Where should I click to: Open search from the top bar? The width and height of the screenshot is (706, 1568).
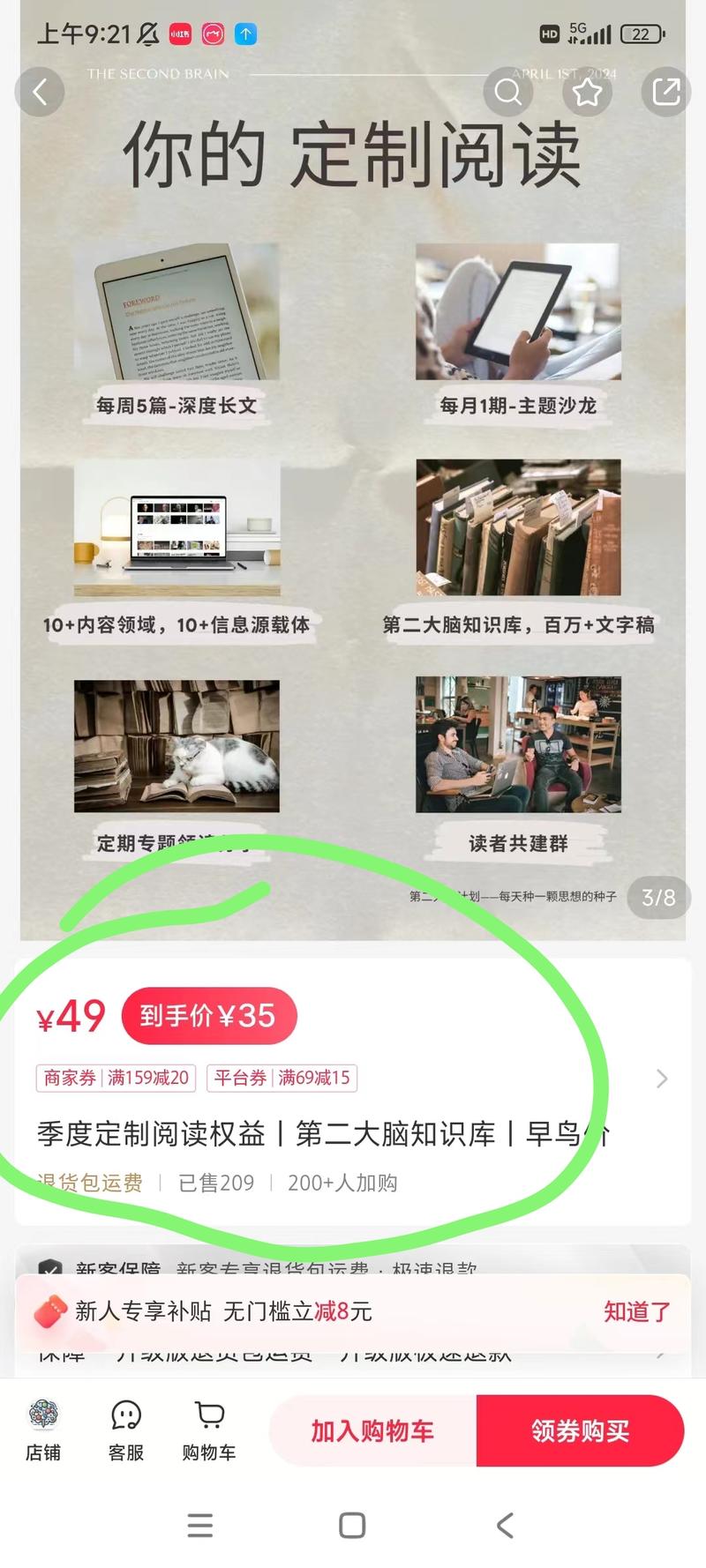click(x=508, y=92)
